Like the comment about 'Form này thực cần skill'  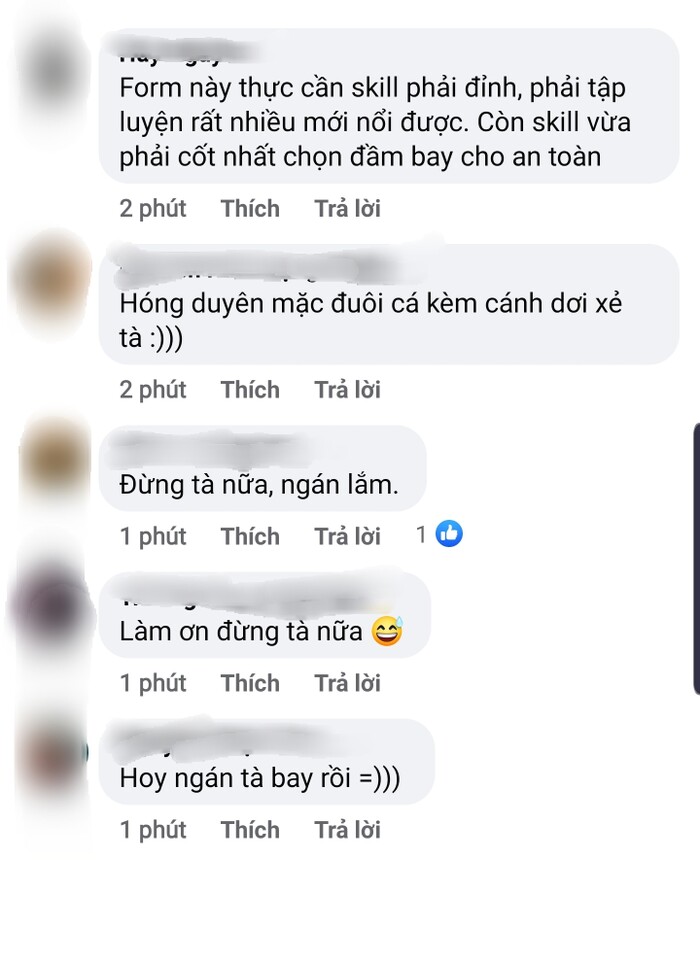coord(250,209)
